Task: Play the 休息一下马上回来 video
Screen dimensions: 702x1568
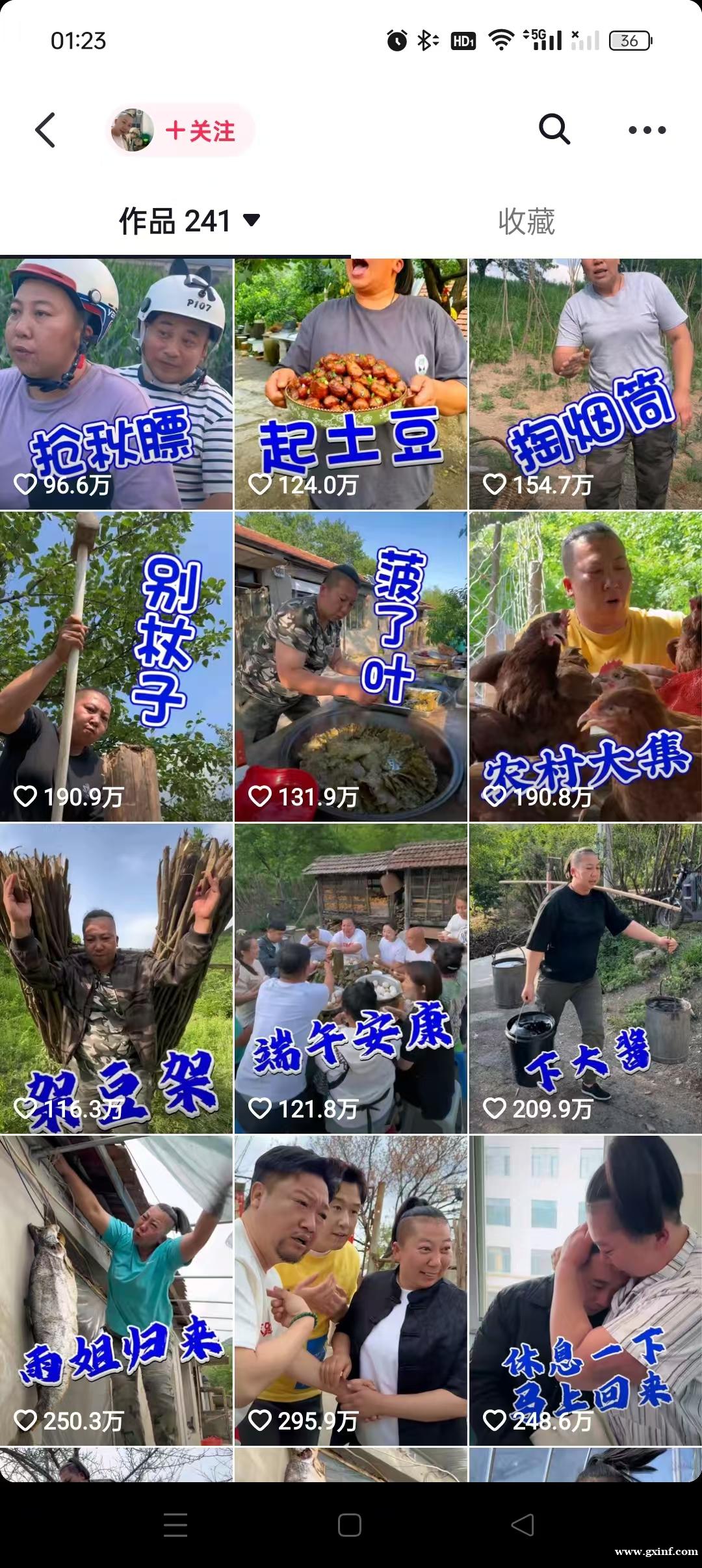Action: click(x=585, y=1290)
